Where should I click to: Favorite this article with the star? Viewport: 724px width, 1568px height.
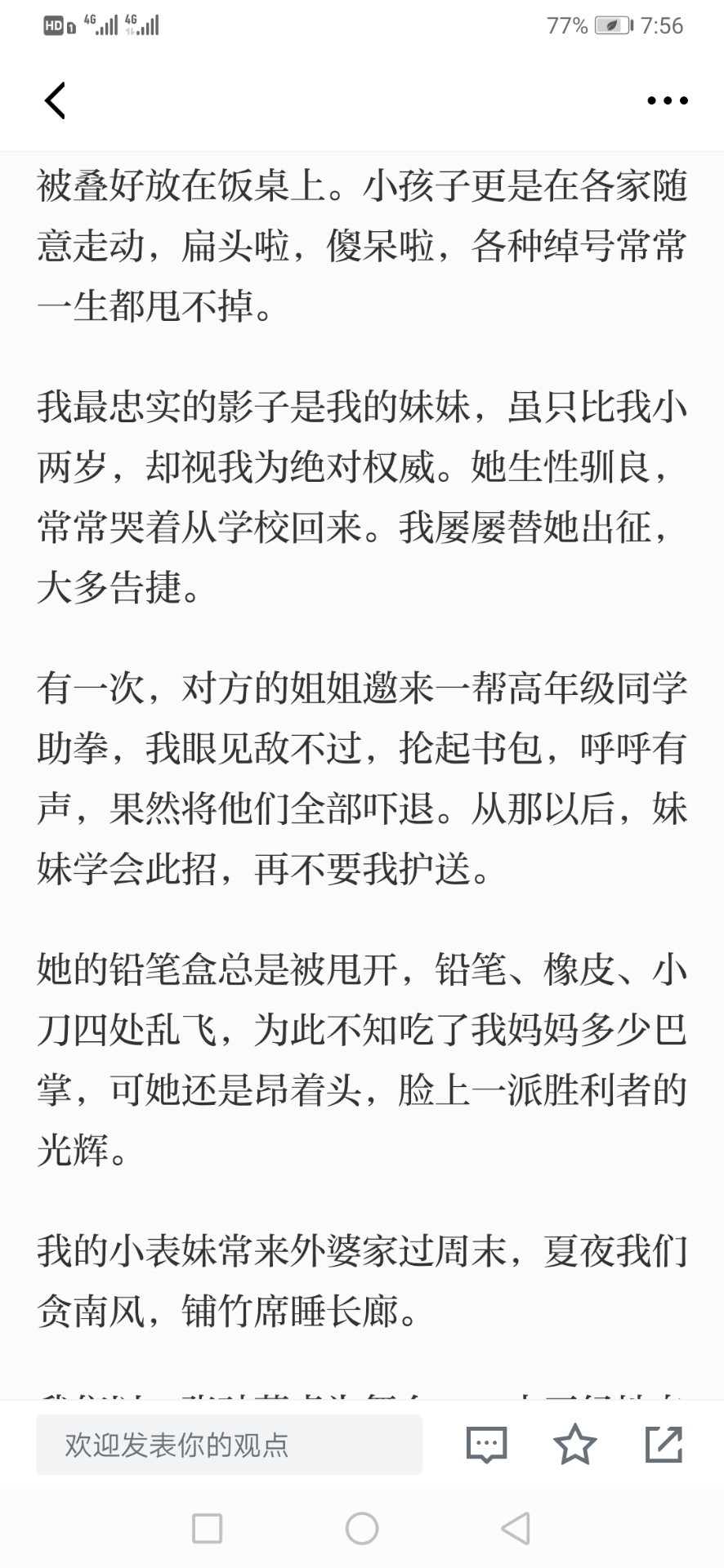[x=575, y=1444]
